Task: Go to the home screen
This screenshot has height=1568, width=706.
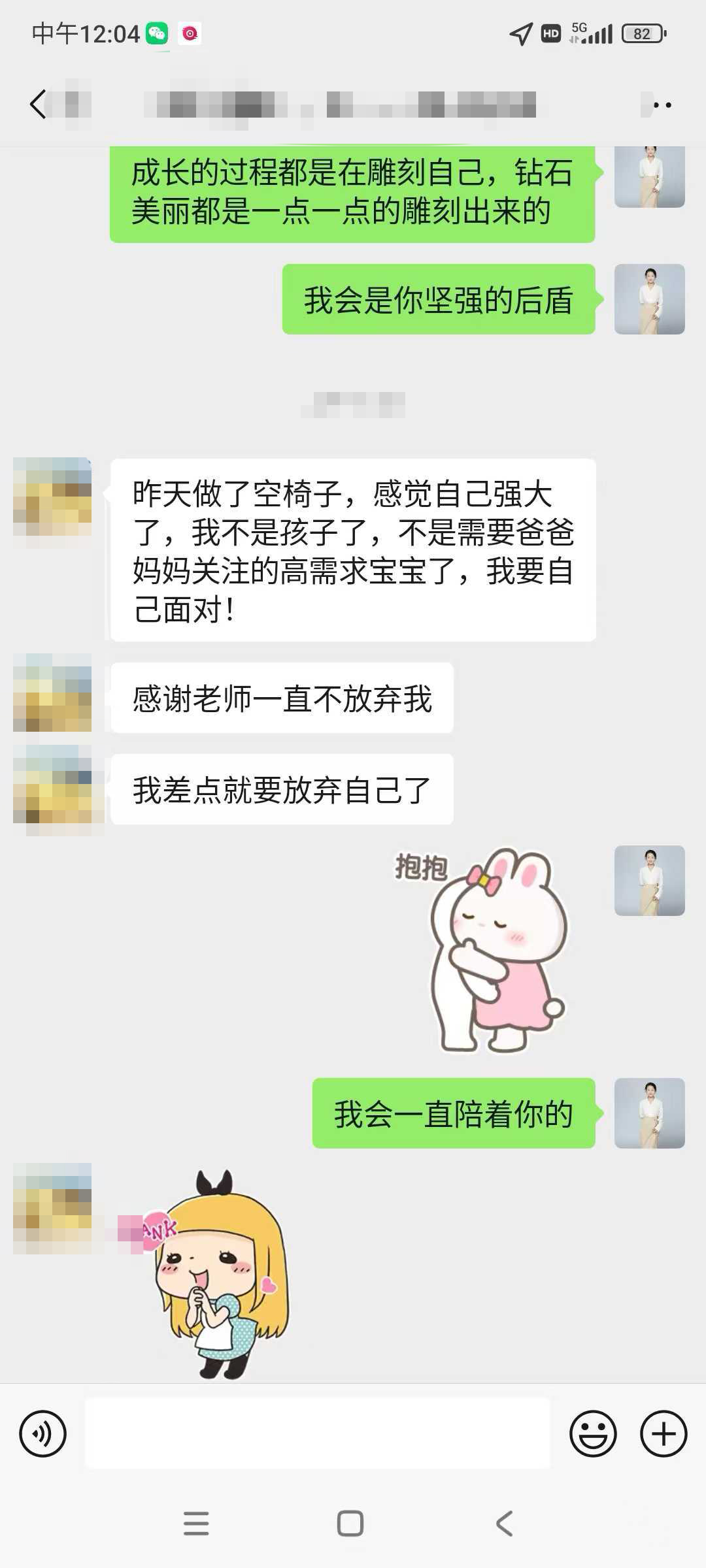Action: tap(350, 1524)
